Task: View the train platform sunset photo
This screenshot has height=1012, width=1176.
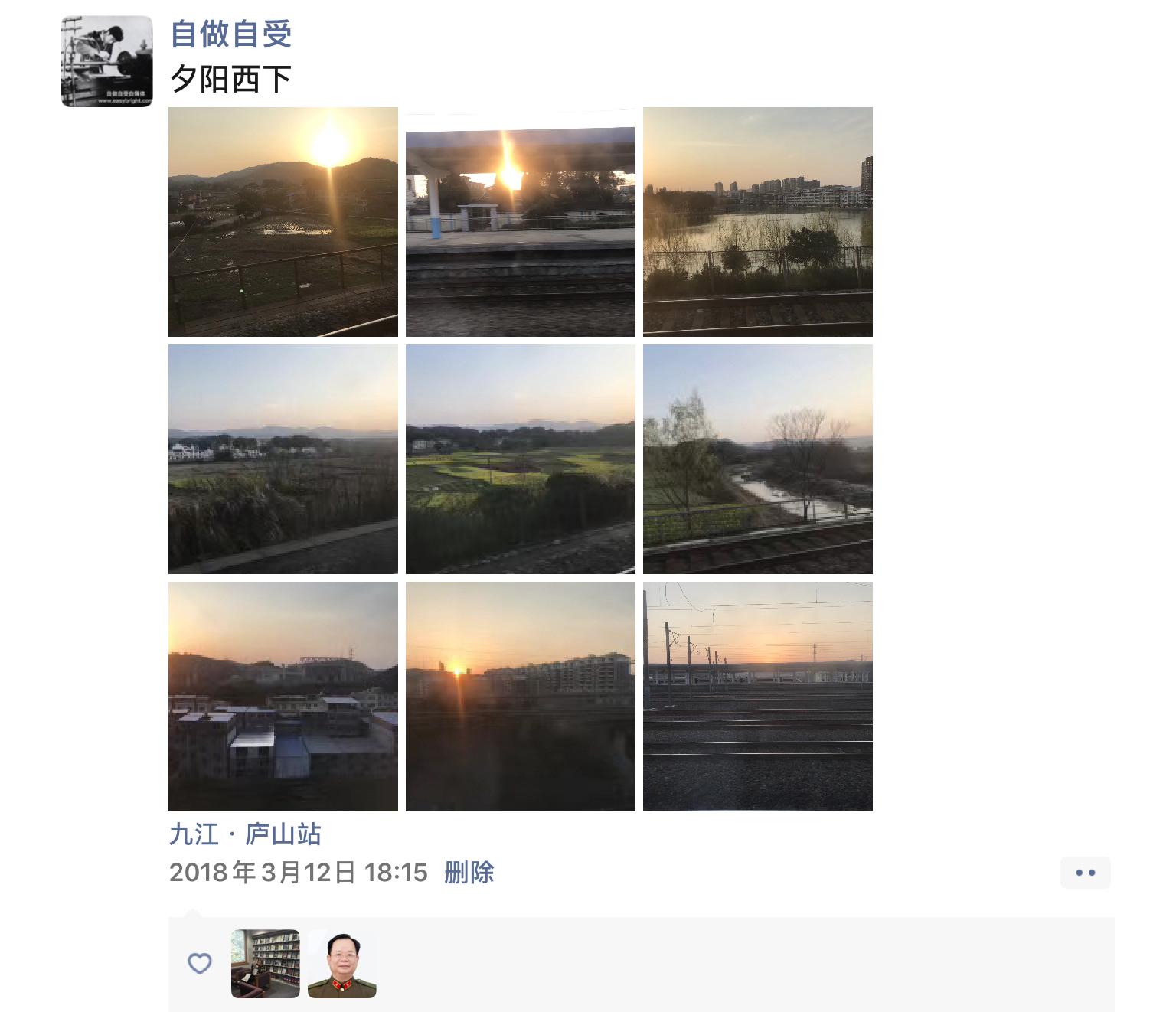Action: [520, 222]
